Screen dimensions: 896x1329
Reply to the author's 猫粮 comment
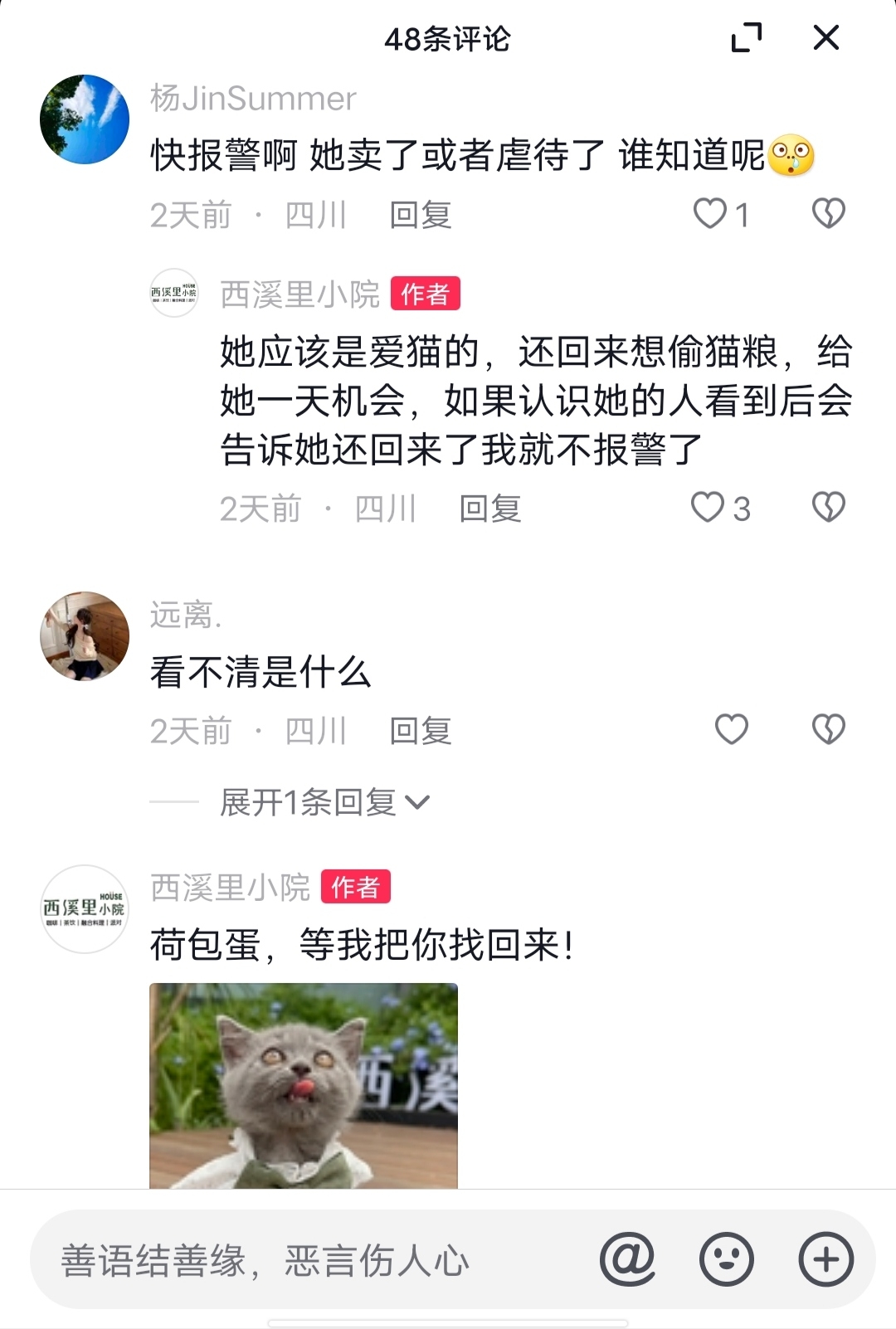pyautogui.click(x=490, y=509)
